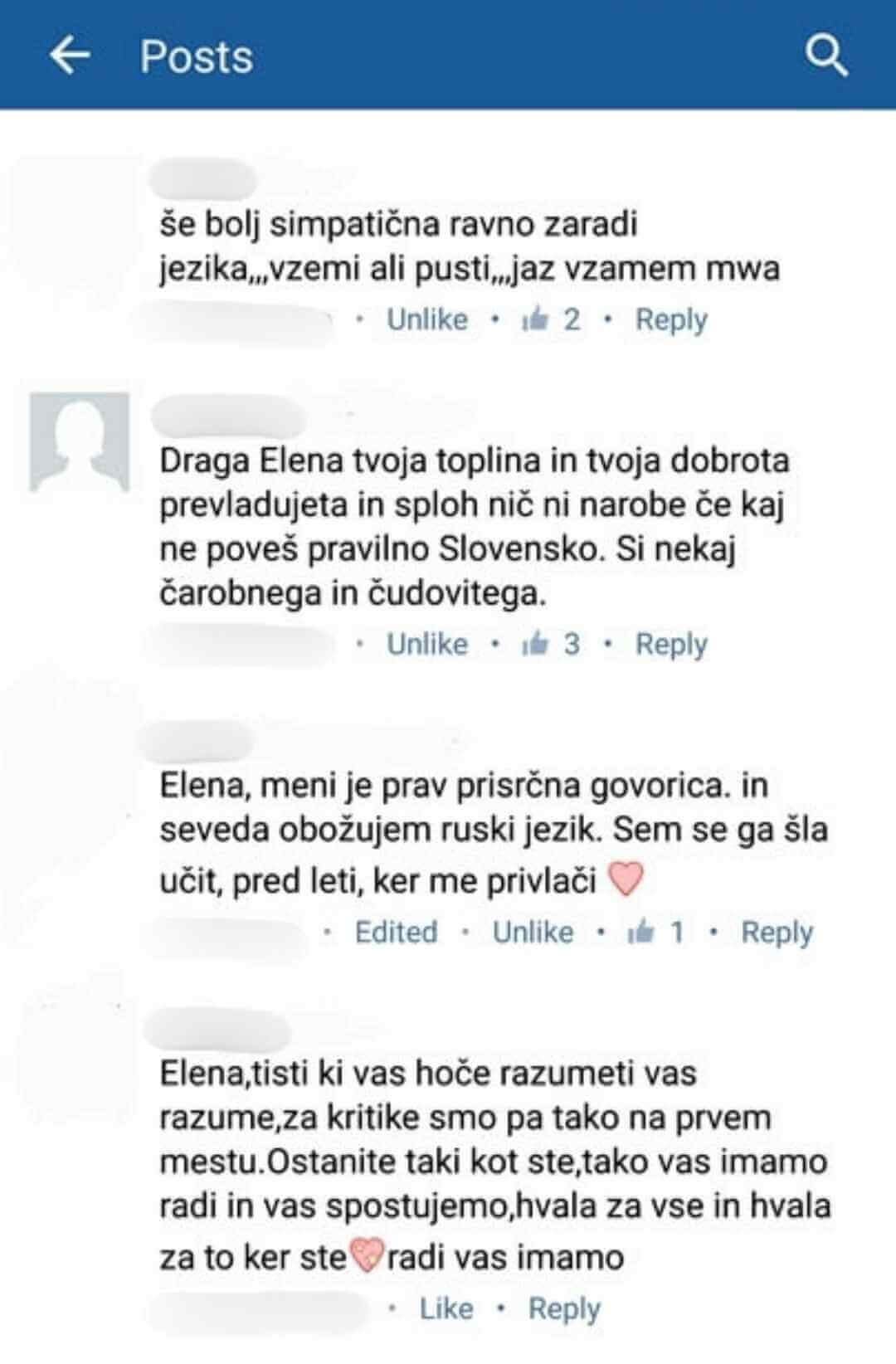The image size is (896, 1364).
Task: Go back from Posts screen
Action: pos(70,56)
